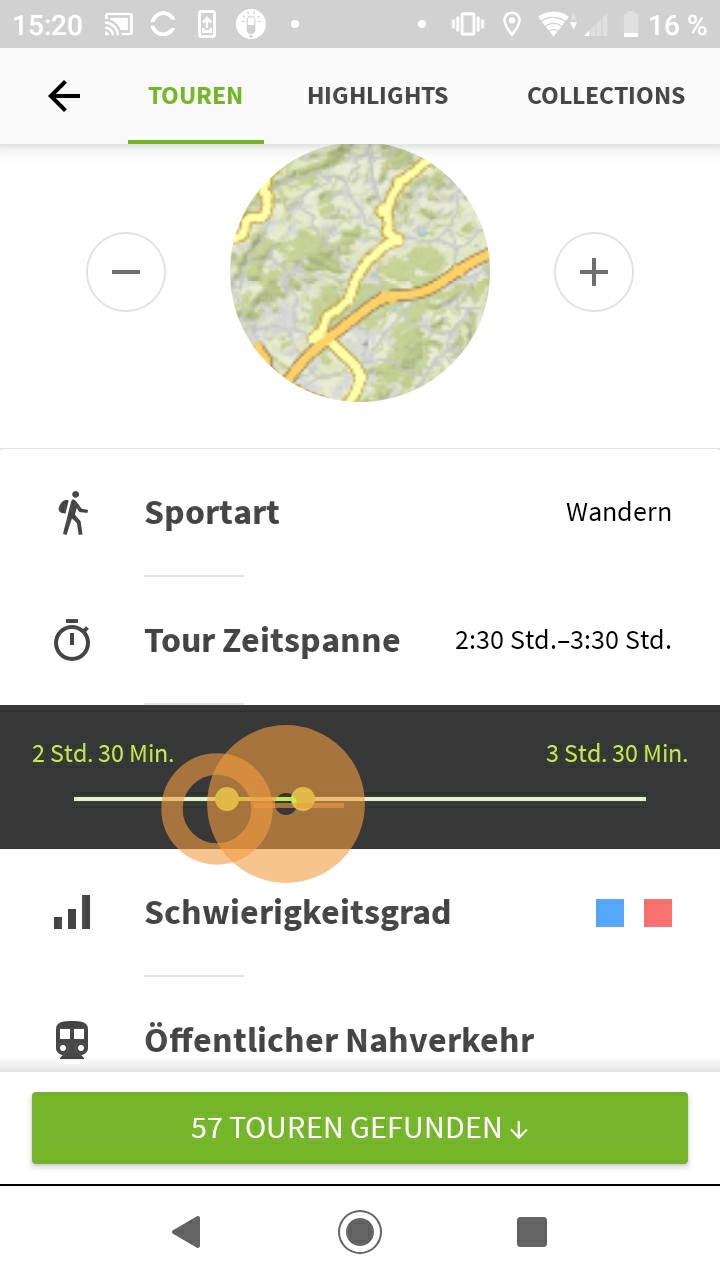Decrease the search radius with minus
This screenshot has height=1280, width=720.
pyautogui.click(x=126, y=272)
